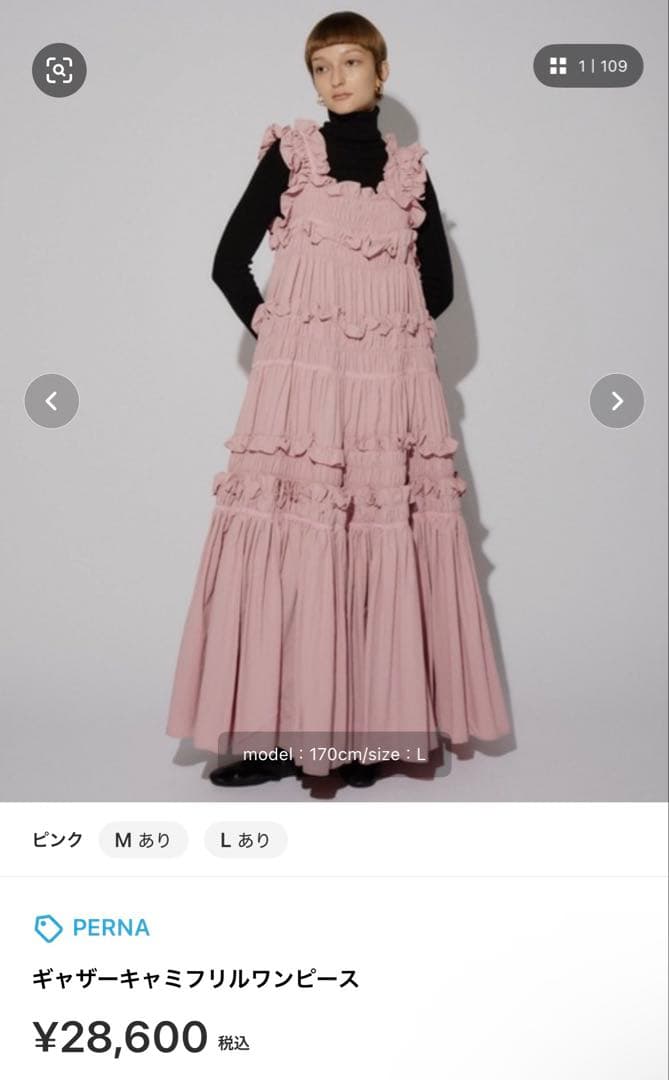Go to the previous product image

[x=52, y=401]
